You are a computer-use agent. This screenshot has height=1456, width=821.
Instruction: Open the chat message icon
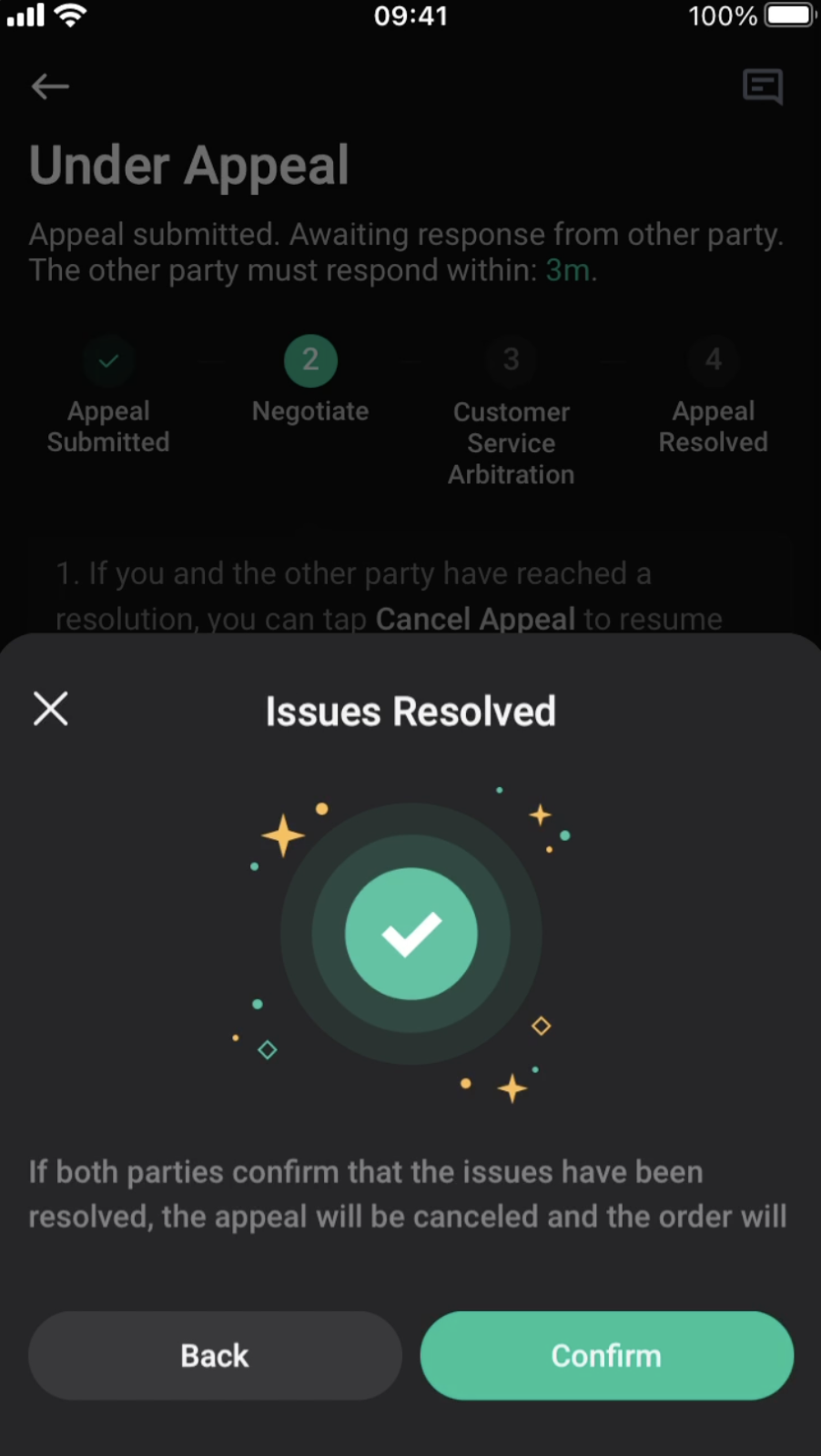click(763, 87)
